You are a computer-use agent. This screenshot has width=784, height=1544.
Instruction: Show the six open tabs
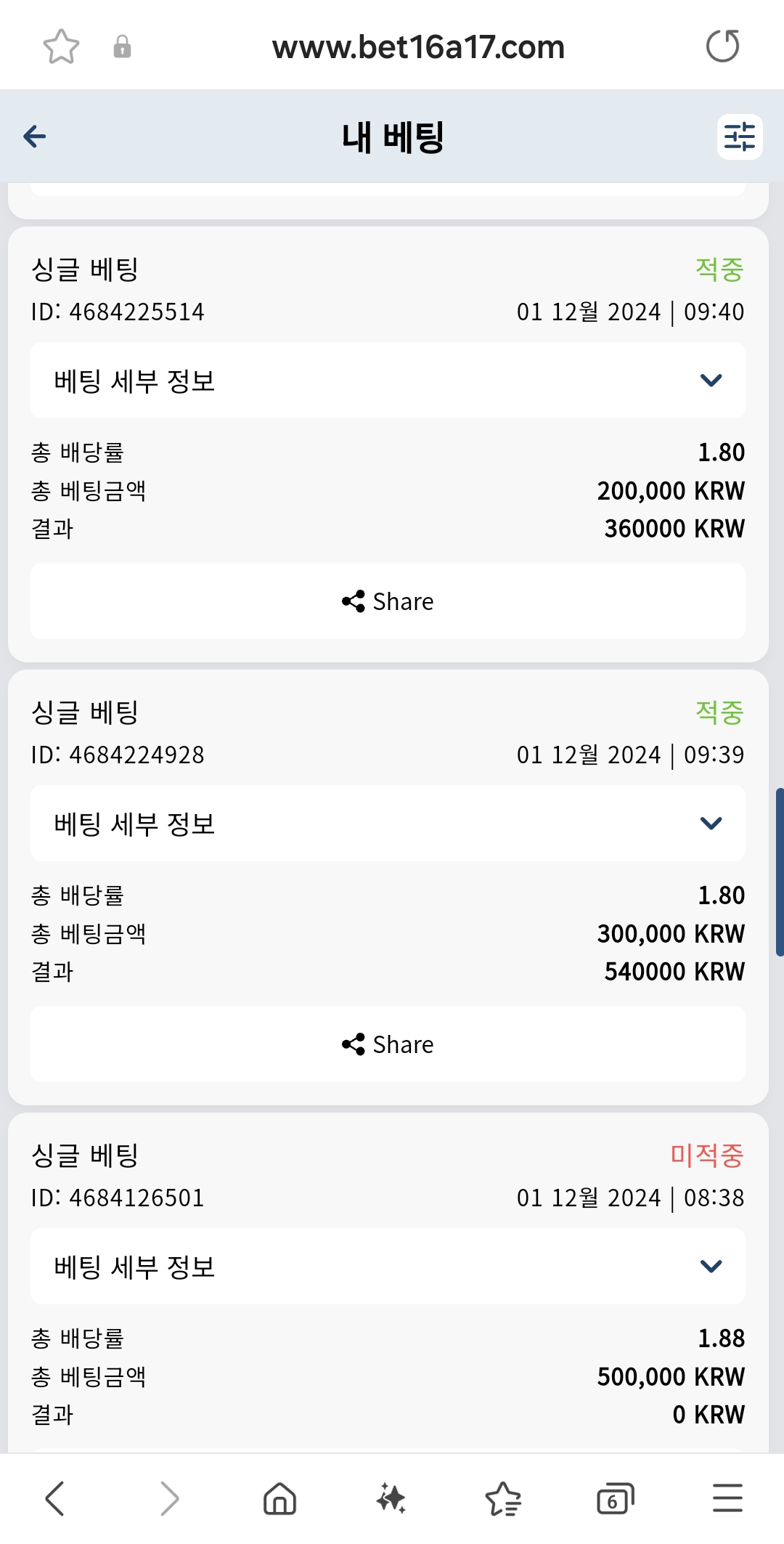tap(615, 1498)
